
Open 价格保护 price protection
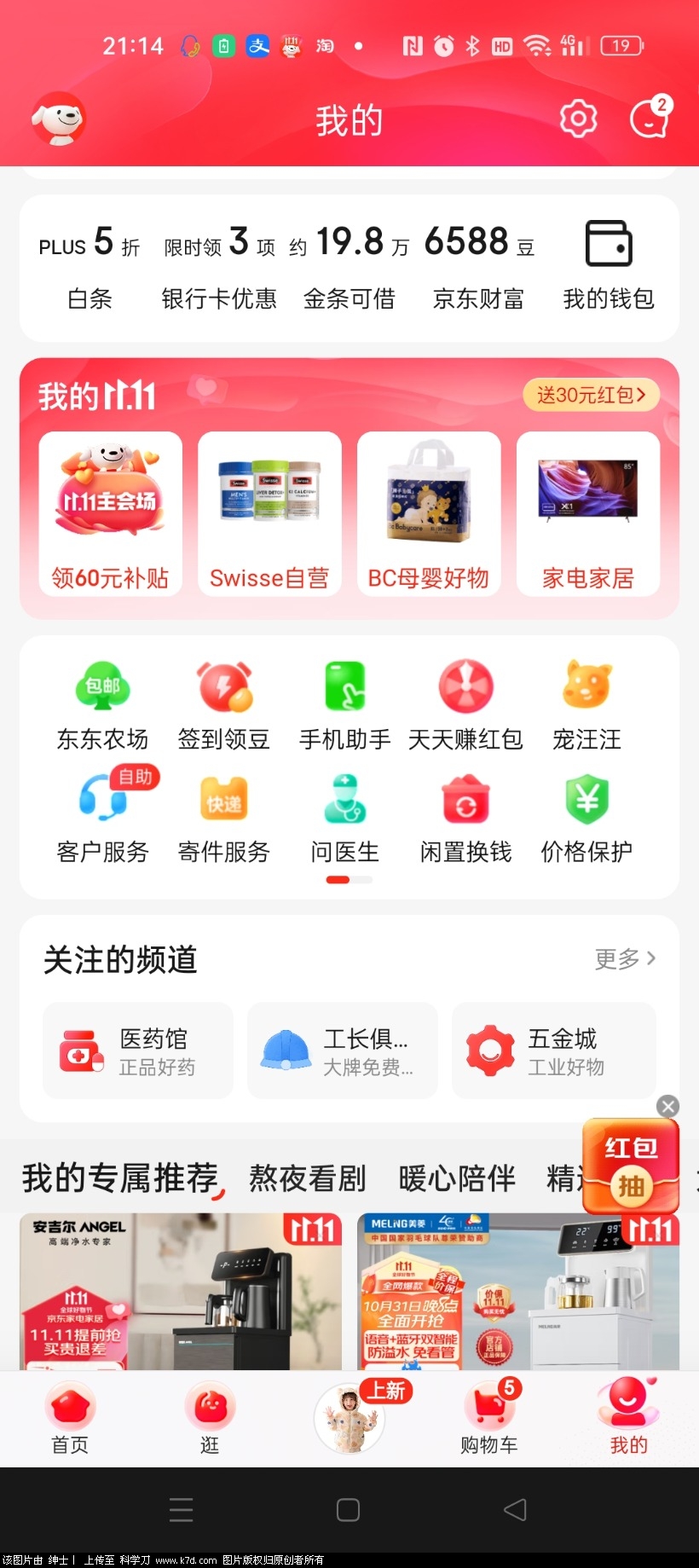(586, 819)
